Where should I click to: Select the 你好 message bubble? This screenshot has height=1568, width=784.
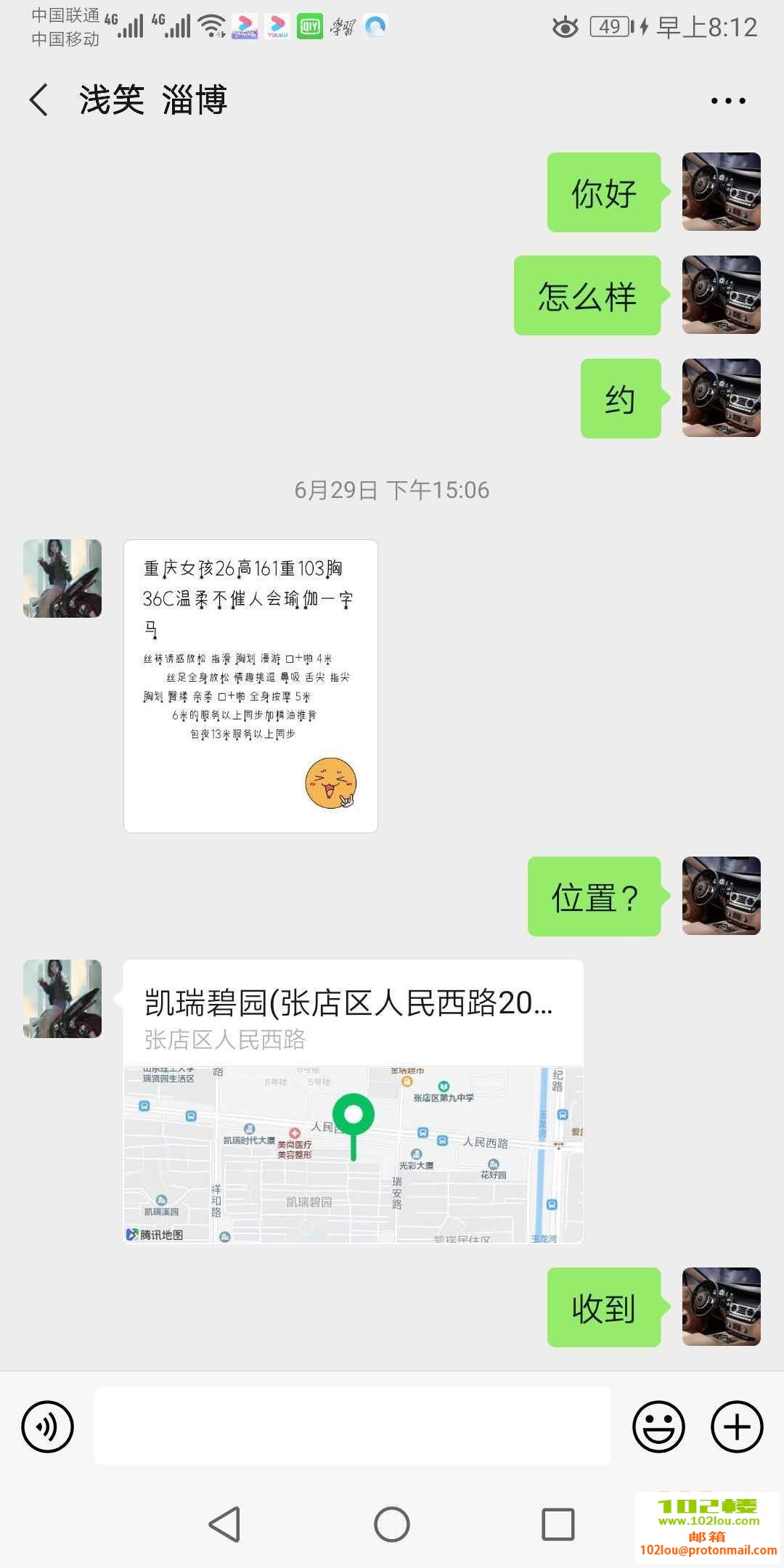pyautogui.click(x=604, y=192)
